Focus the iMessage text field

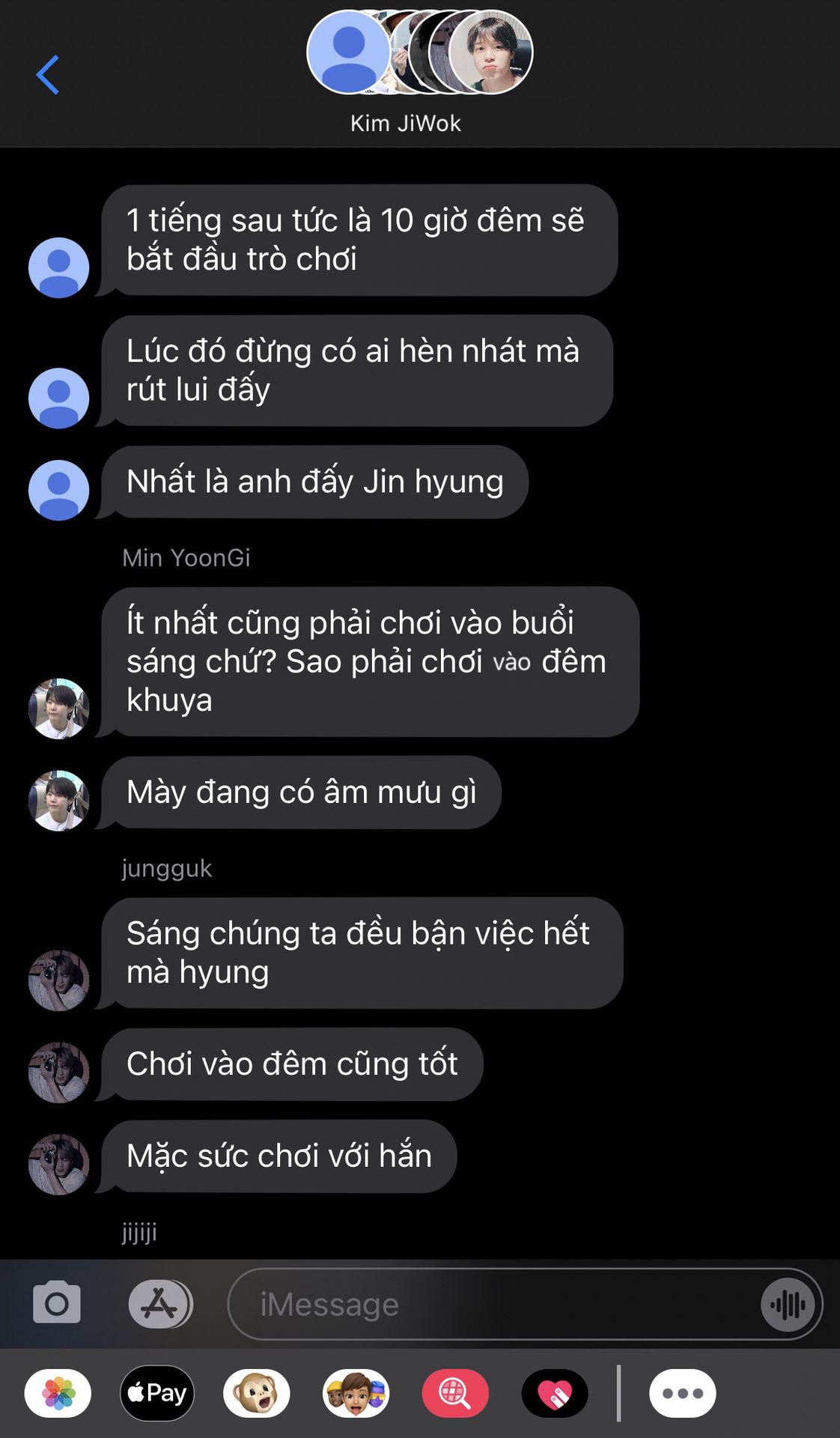(x=494, y=1304)
